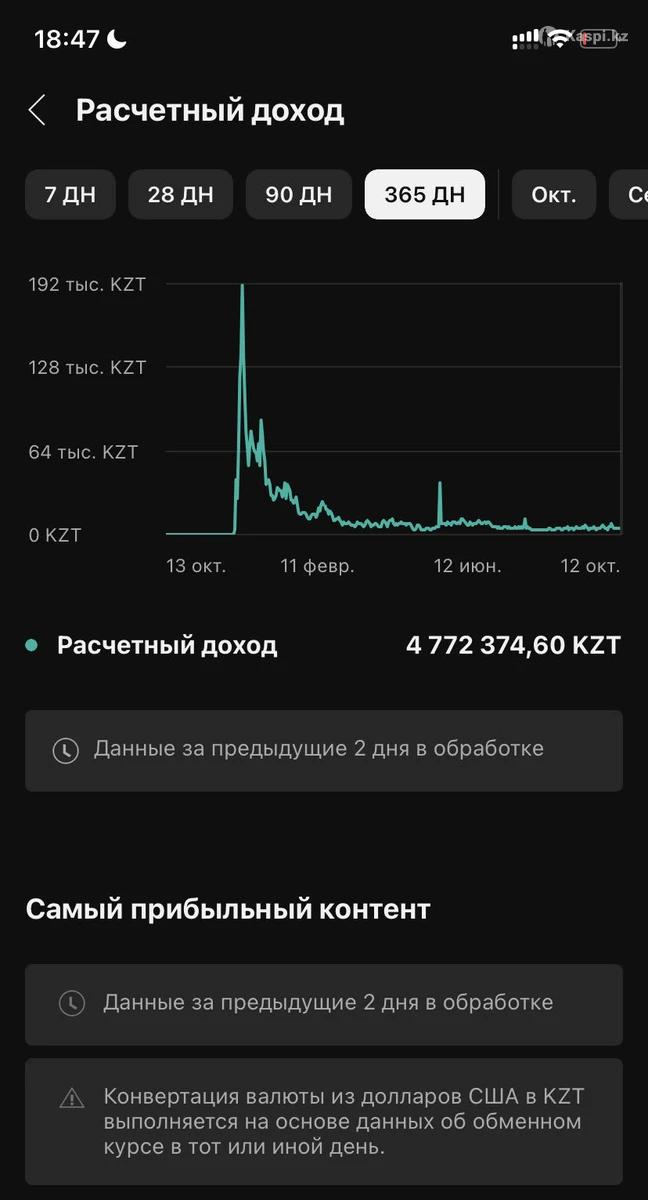Go back from Расчетный доход screen

coord(37,110)
